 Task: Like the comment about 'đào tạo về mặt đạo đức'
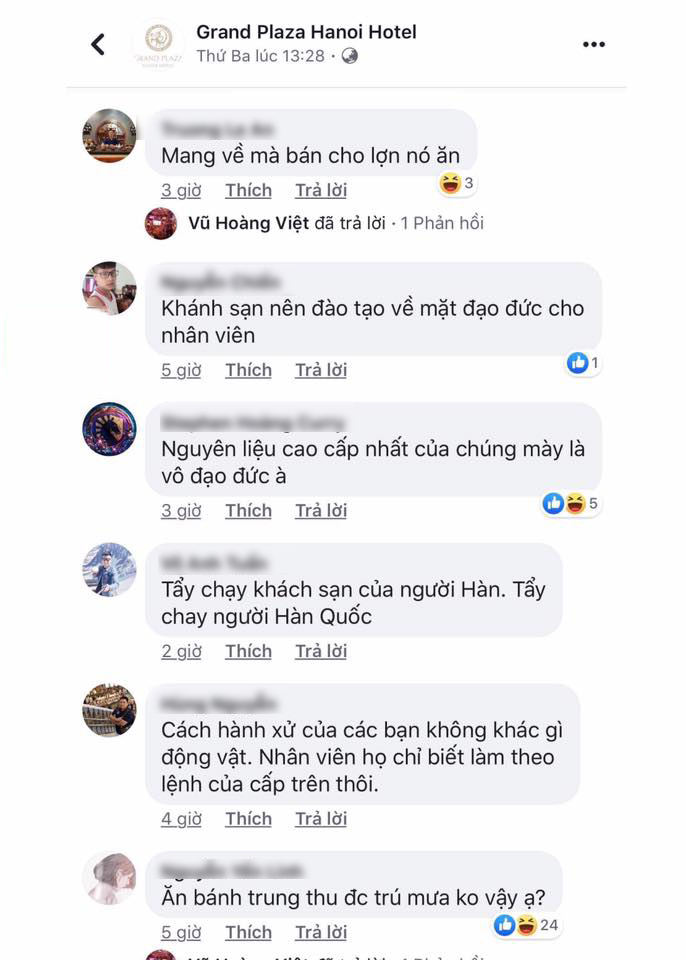[x=248, y=370]
